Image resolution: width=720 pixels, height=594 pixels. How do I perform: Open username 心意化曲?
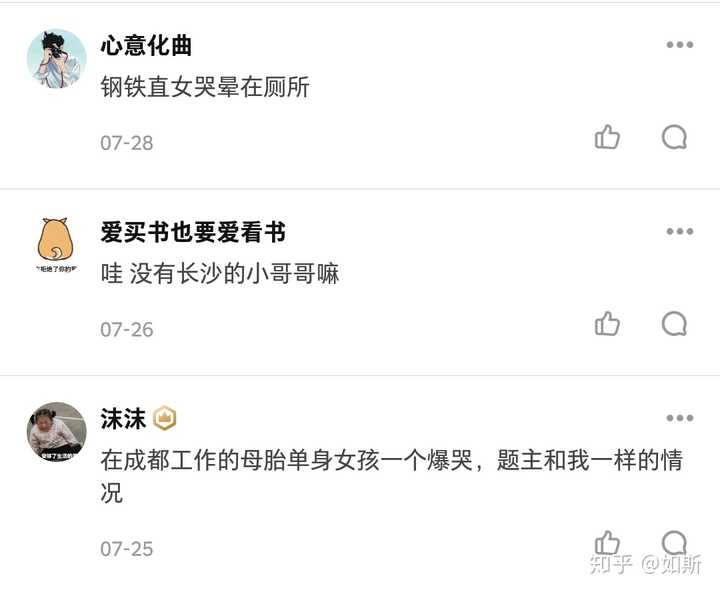pyautogui.click(x=146, y=45)
